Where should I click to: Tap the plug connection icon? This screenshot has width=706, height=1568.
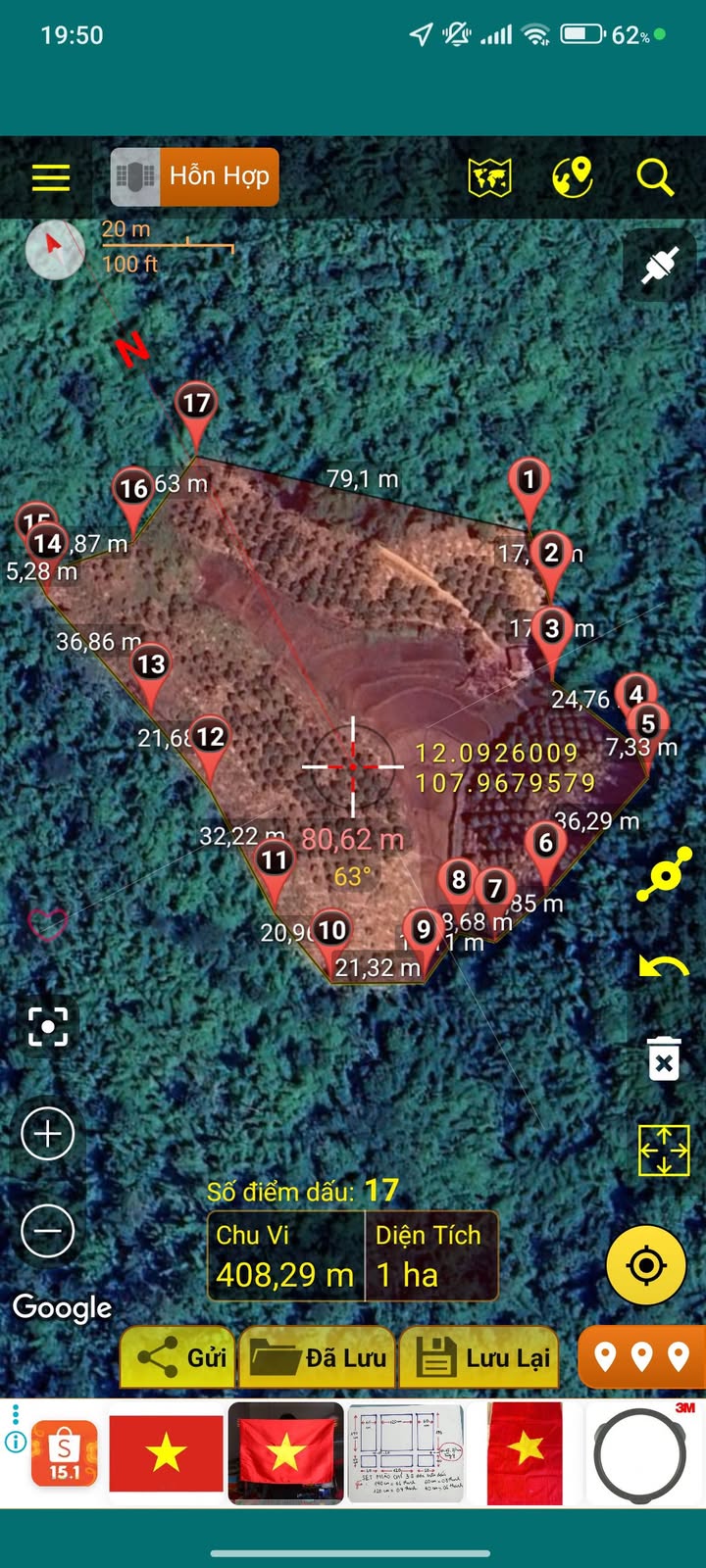pyautogui.click(x=660, y=266)
